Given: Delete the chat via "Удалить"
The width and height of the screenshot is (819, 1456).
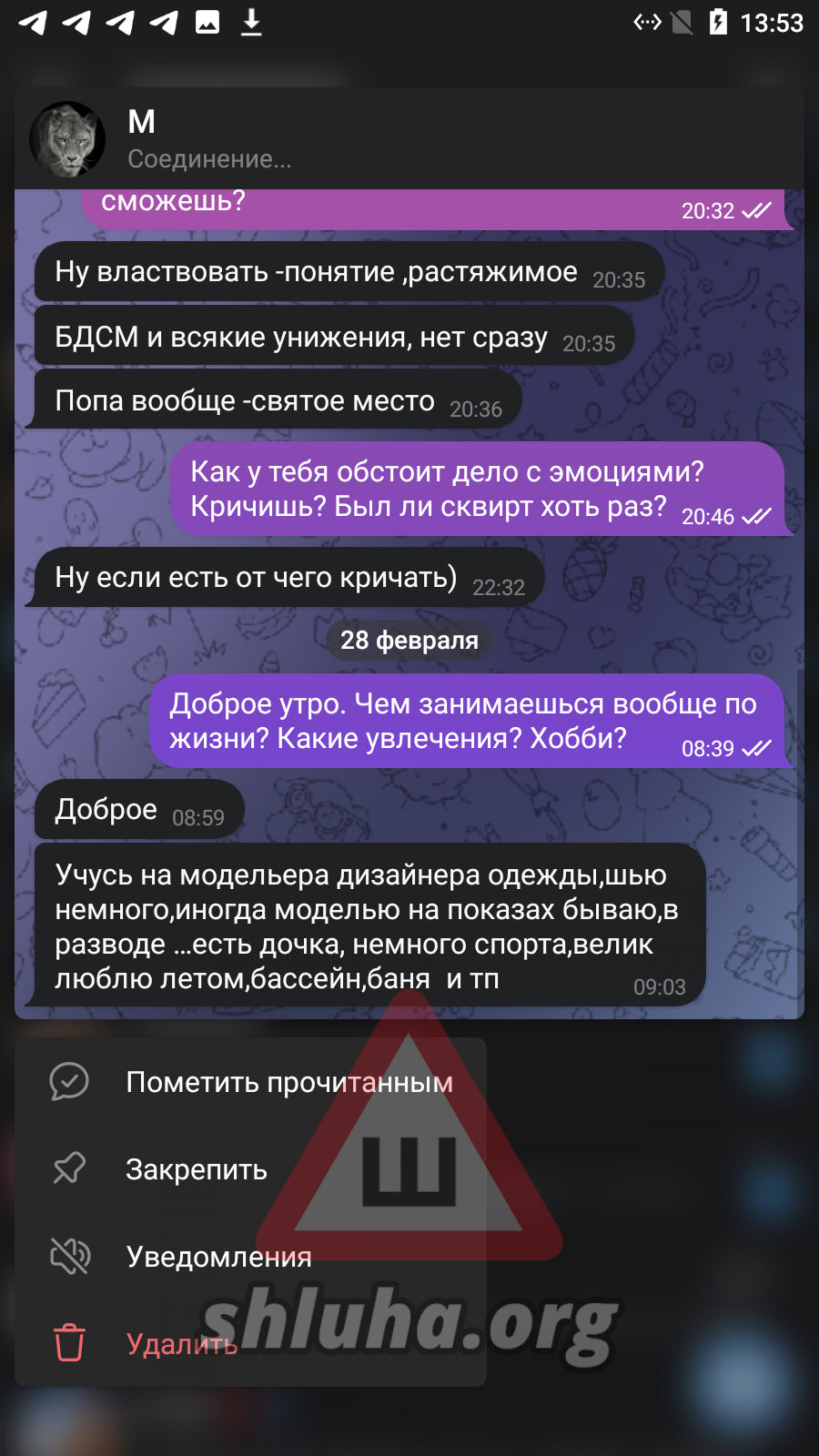Looking at the screenshot, I should pos(181,1344).
